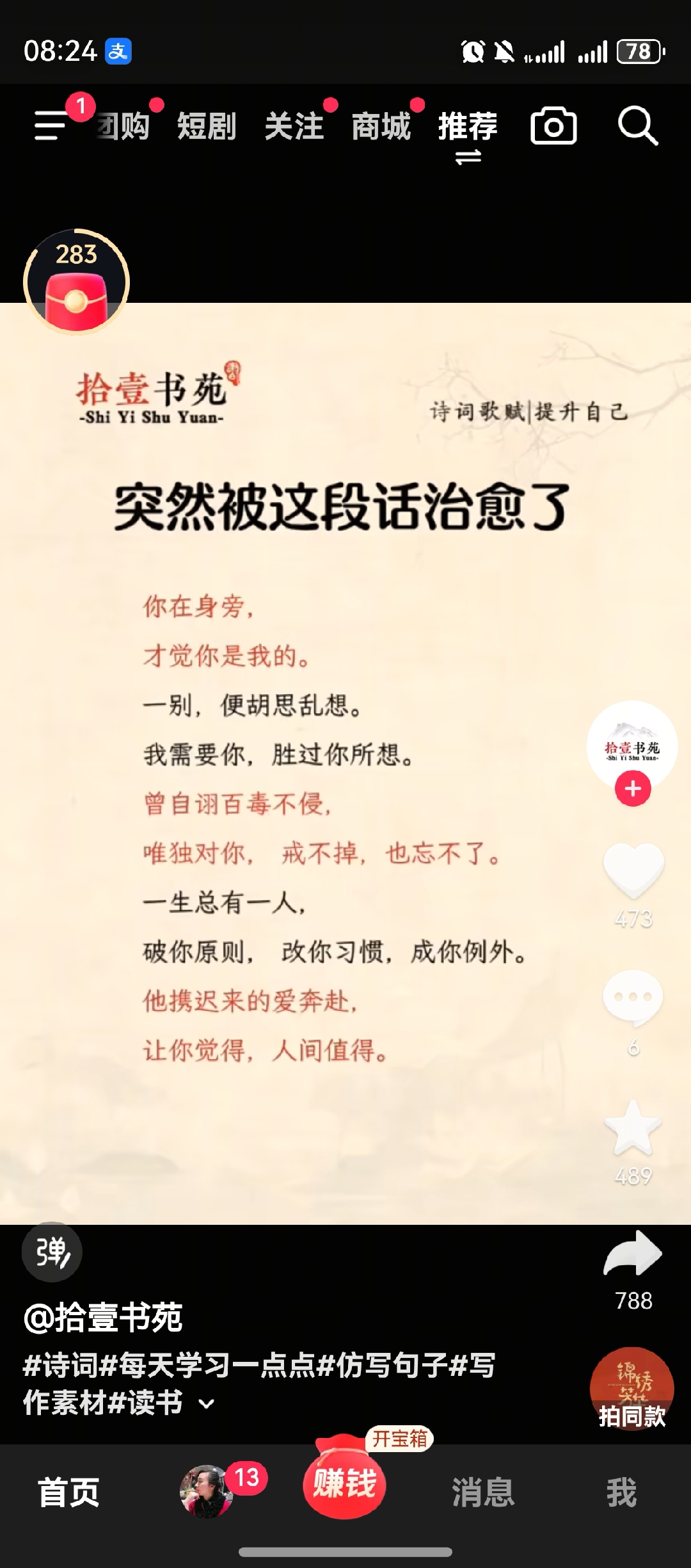This screenshot has width=691, height=1568.
Task: Open the @拾壹书苑 profile name
Action: 104,1318
